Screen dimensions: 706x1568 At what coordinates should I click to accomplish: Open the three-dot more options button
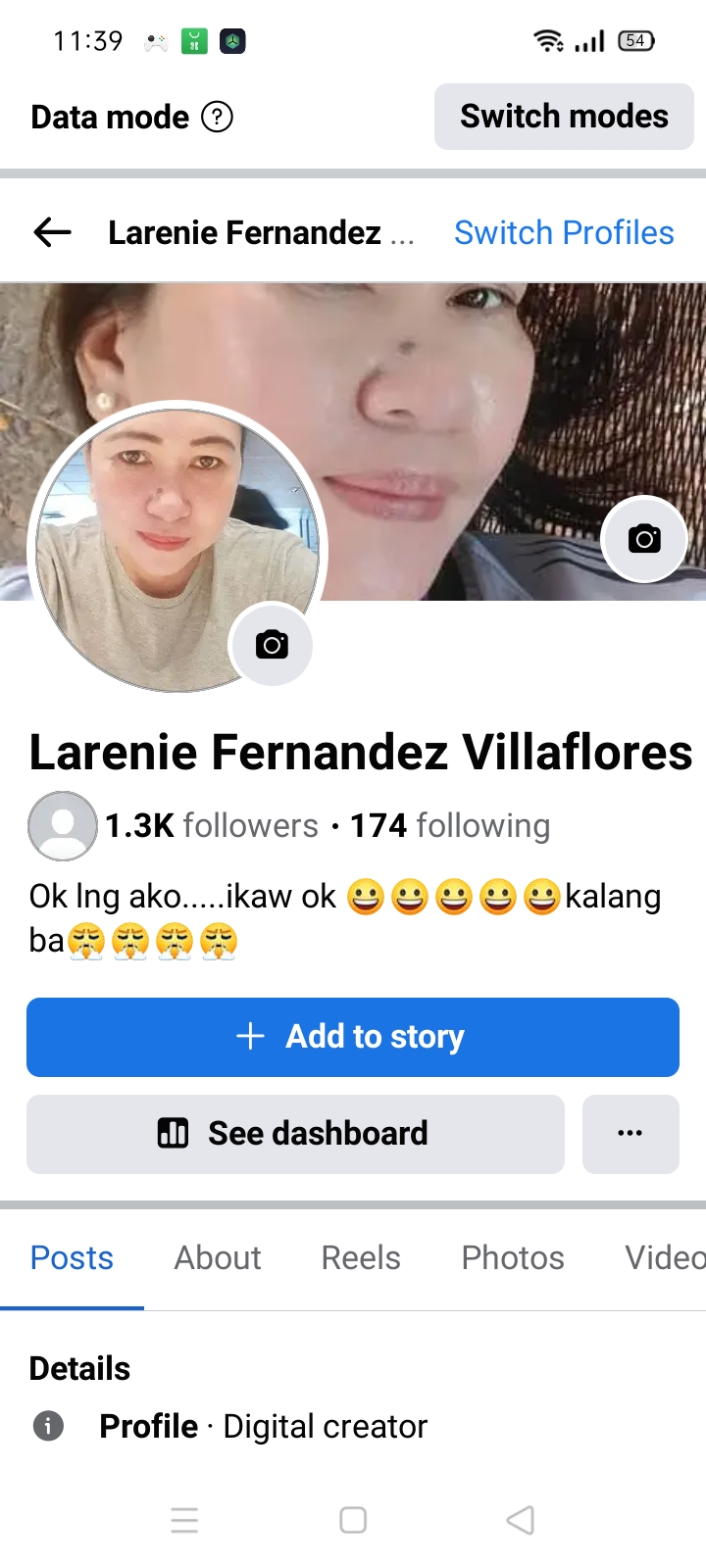[x=630, y=1134]
